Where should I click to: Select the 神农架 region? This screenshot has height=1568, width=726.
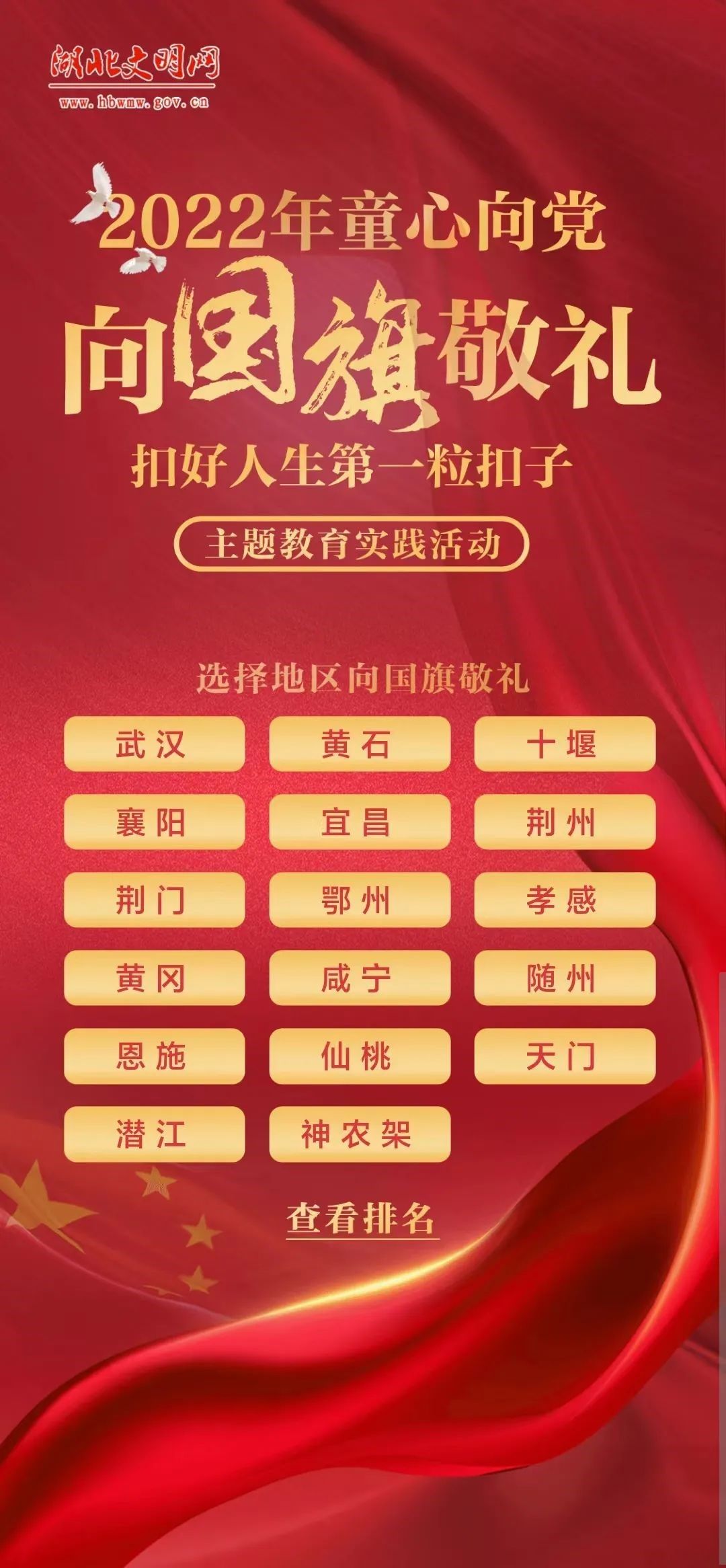[x=360, y=1134]
